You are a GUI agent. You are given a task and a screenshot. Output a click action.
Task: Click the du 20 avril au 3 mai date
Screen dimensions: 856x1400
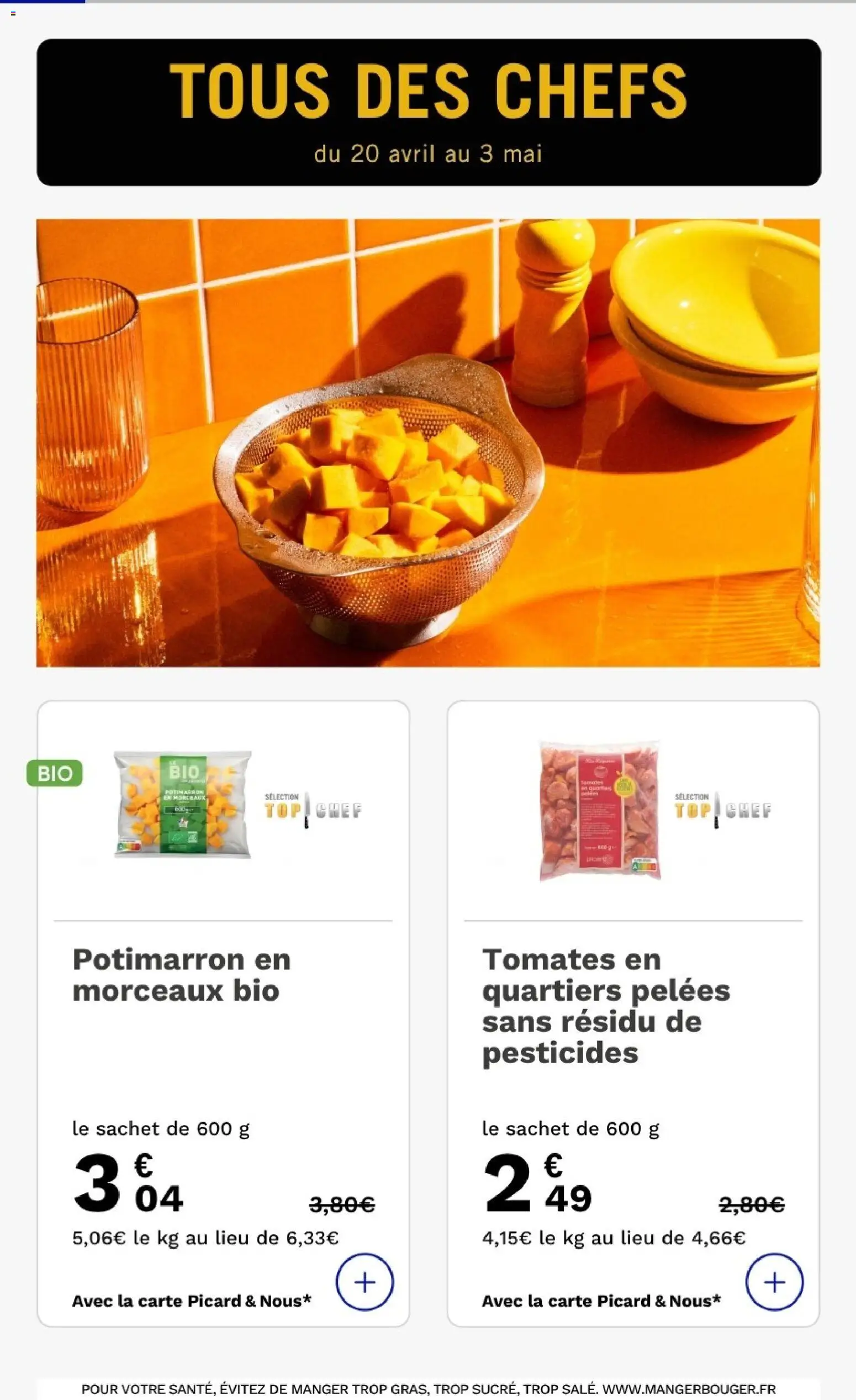pos(427,151)
